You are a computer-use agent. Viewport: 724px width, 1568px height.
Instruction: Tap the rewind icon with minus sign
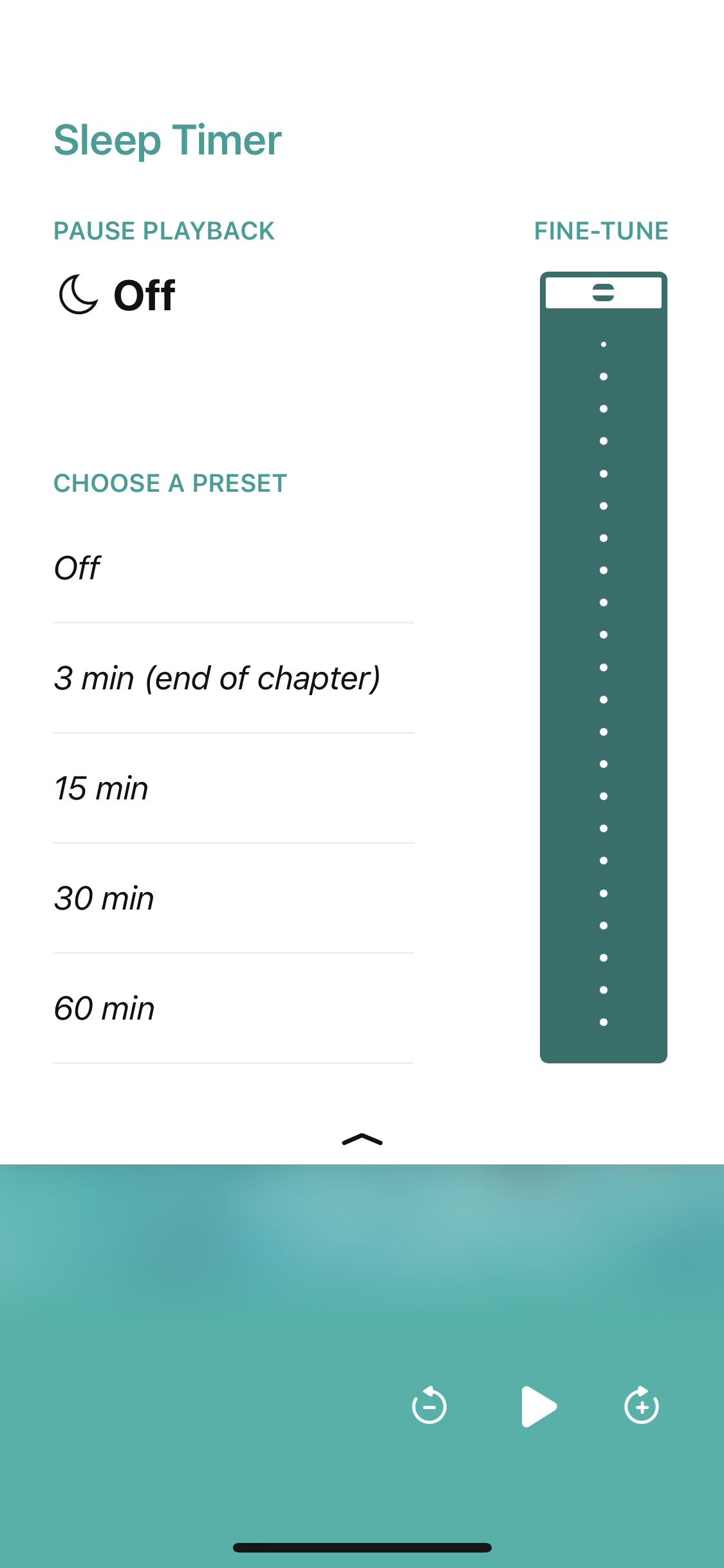tap(428, 1407)
